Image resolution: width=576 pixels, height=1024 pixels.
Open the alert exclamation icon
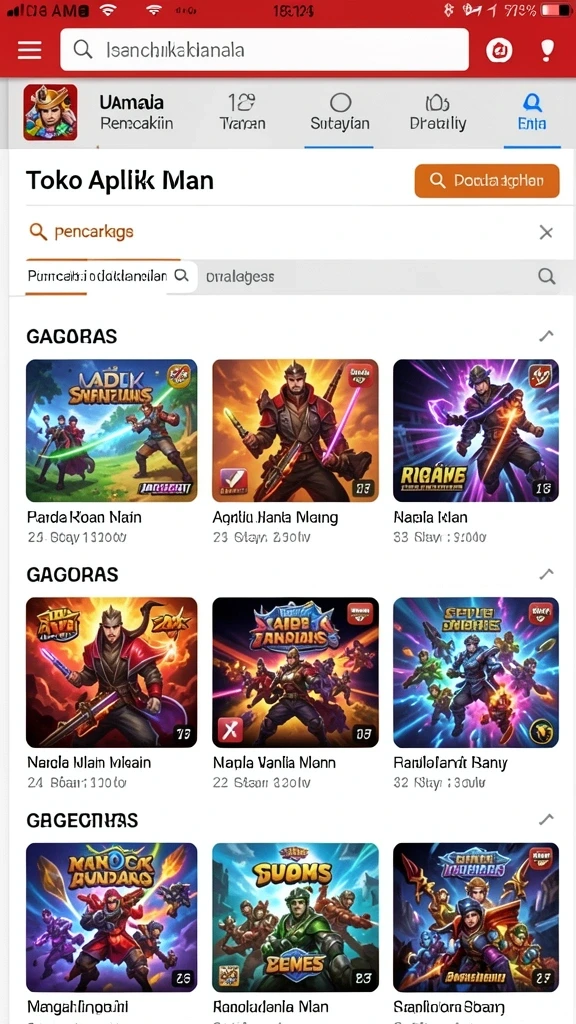[547, 50]
